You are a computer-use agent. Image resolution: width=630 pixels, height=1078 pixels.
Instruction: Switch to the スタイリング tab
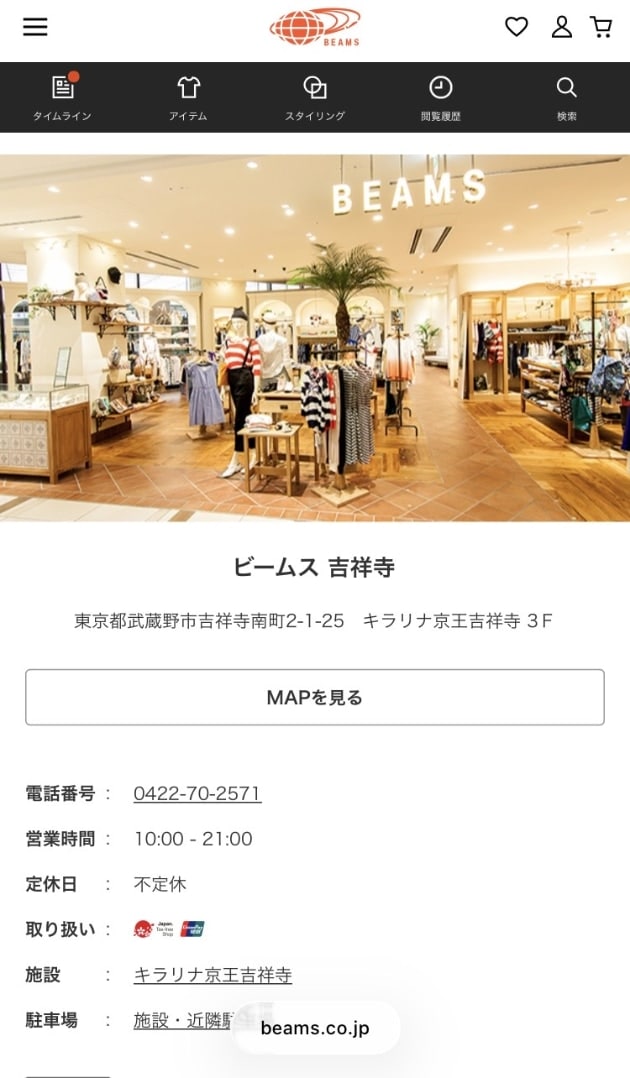click(315, 98)
